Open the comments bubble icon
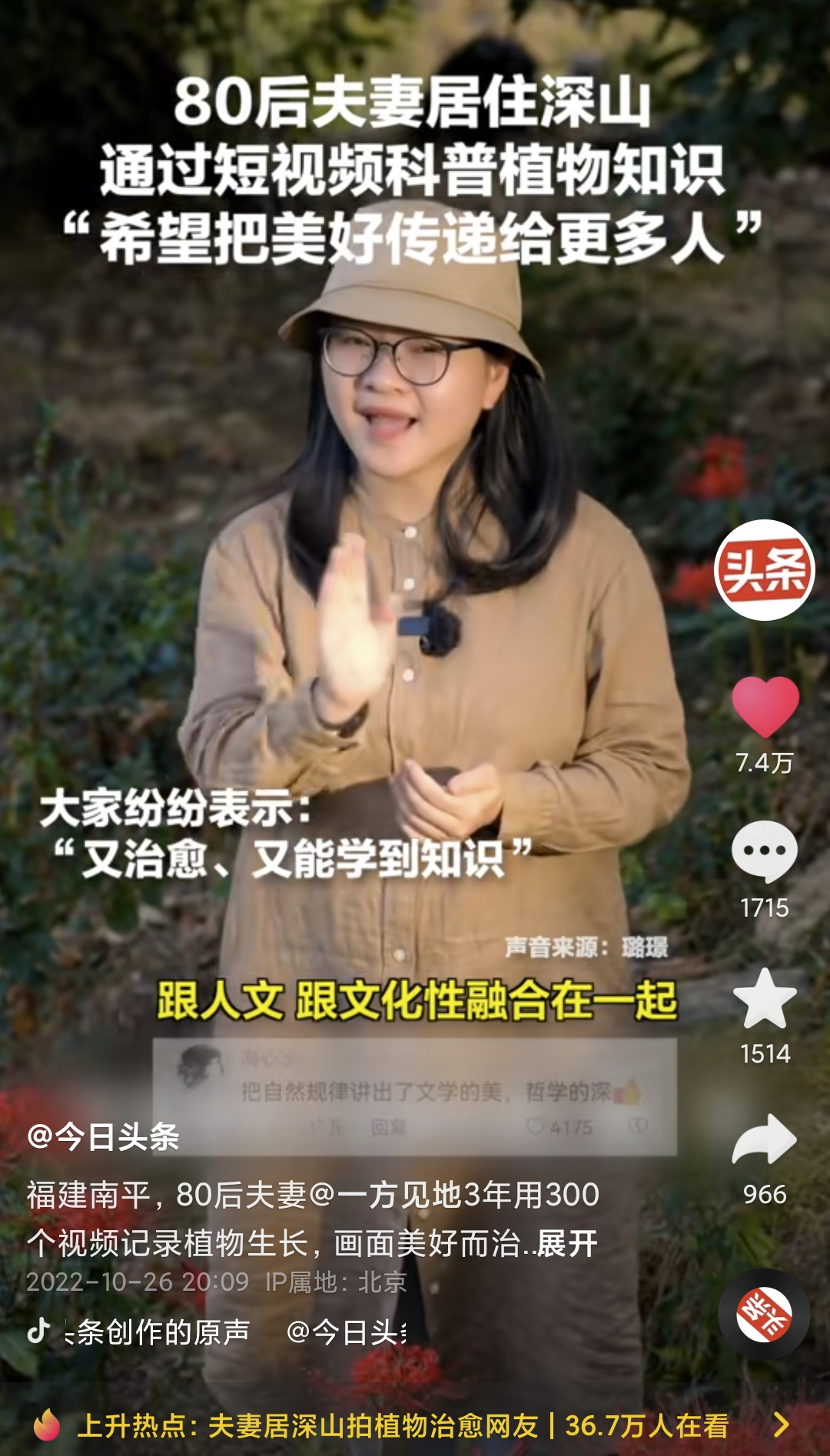830x1456 pixels. (765, 851)
